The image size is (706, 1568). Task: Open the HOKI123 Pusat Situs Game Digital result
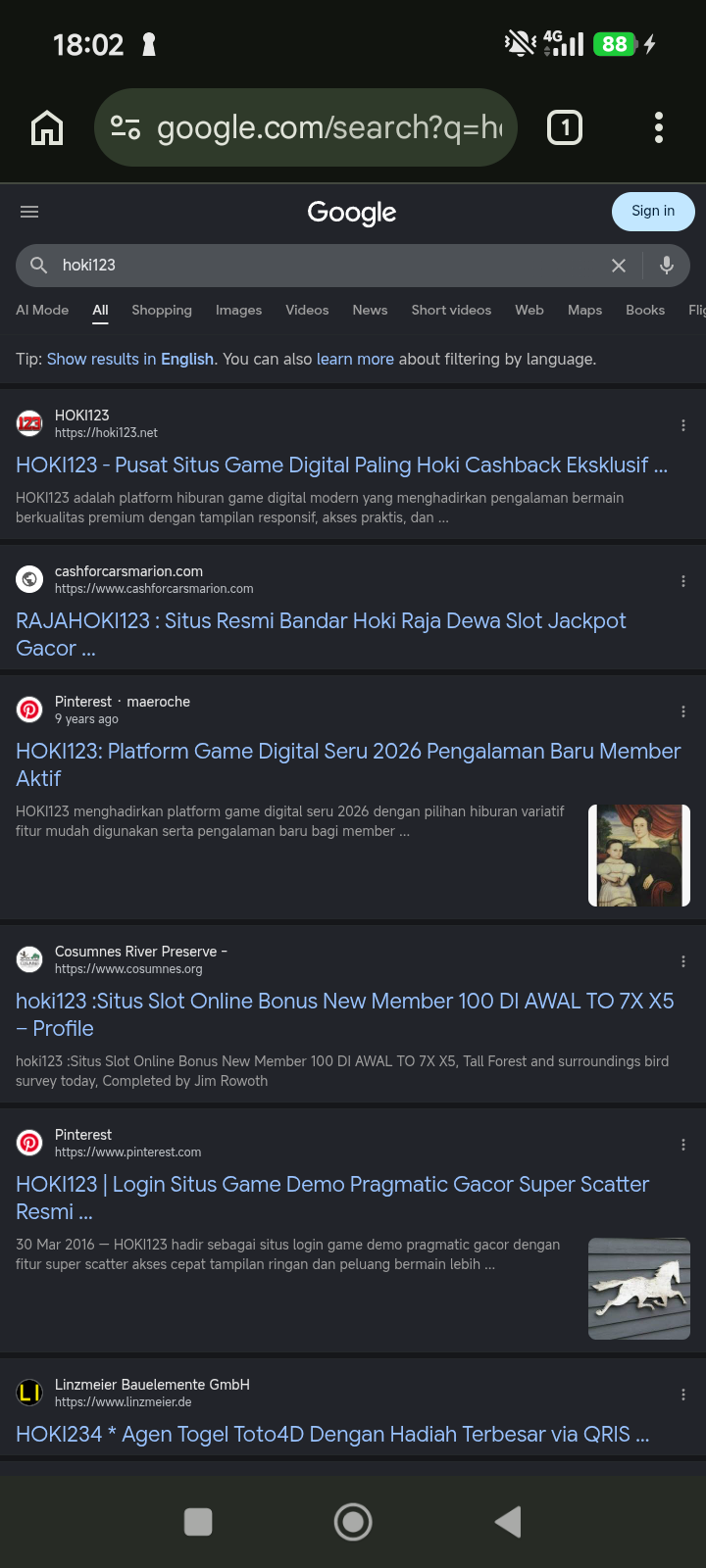[x=341, y=465]
